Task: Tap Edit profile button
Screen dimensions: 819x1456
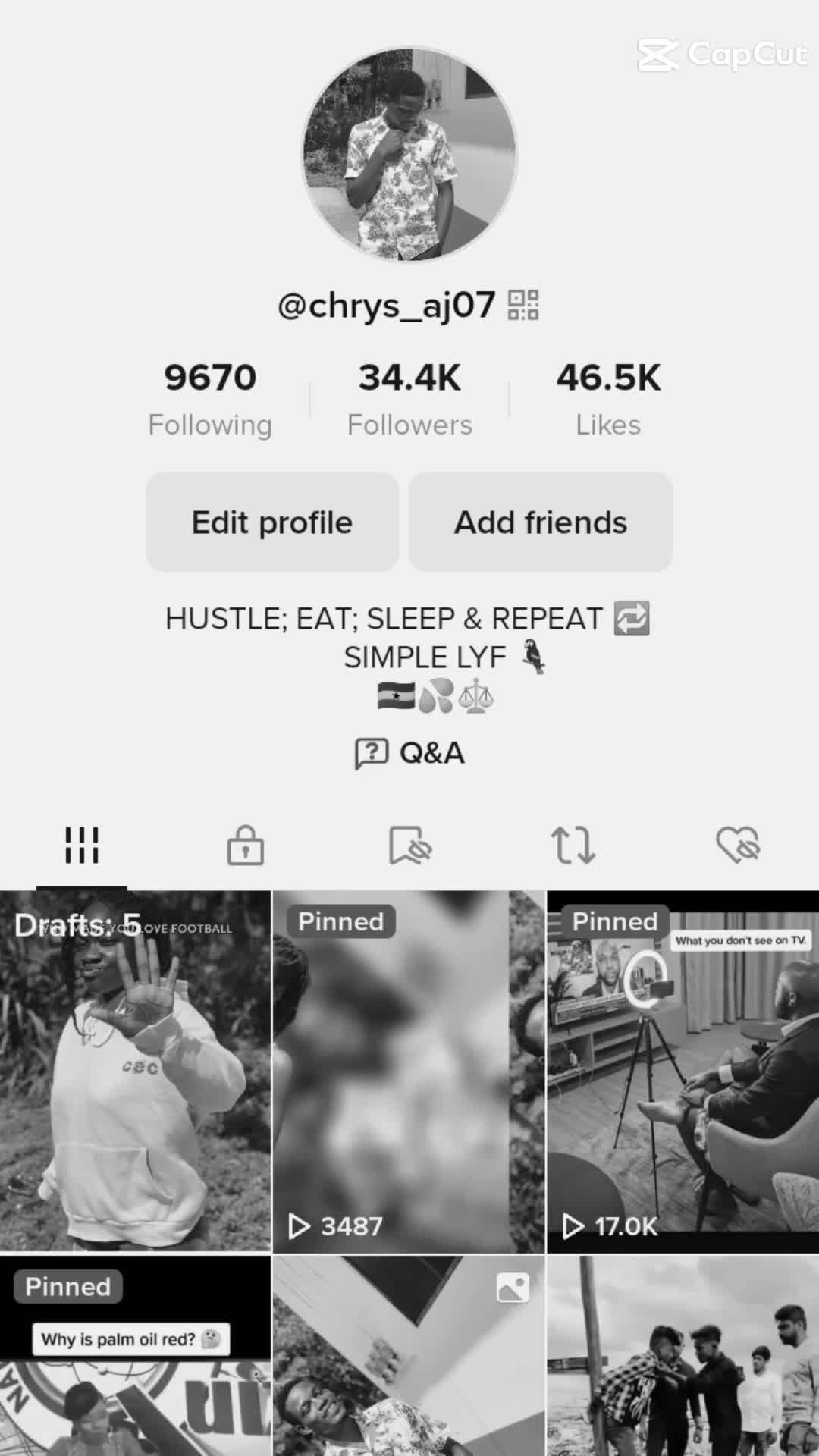Action: coord(272,522)
